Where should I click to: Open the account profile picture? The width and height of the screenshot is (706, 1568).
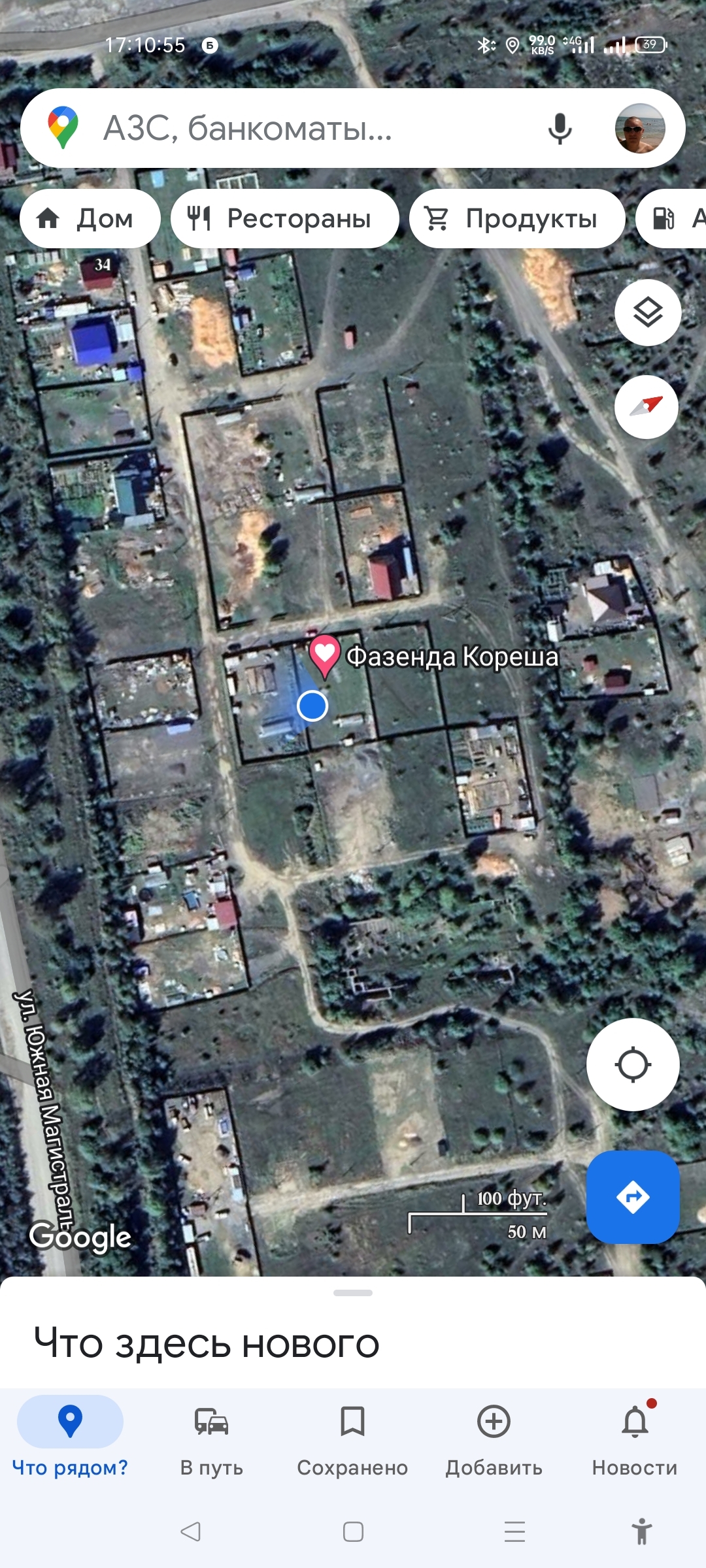[x=640, y=128]
